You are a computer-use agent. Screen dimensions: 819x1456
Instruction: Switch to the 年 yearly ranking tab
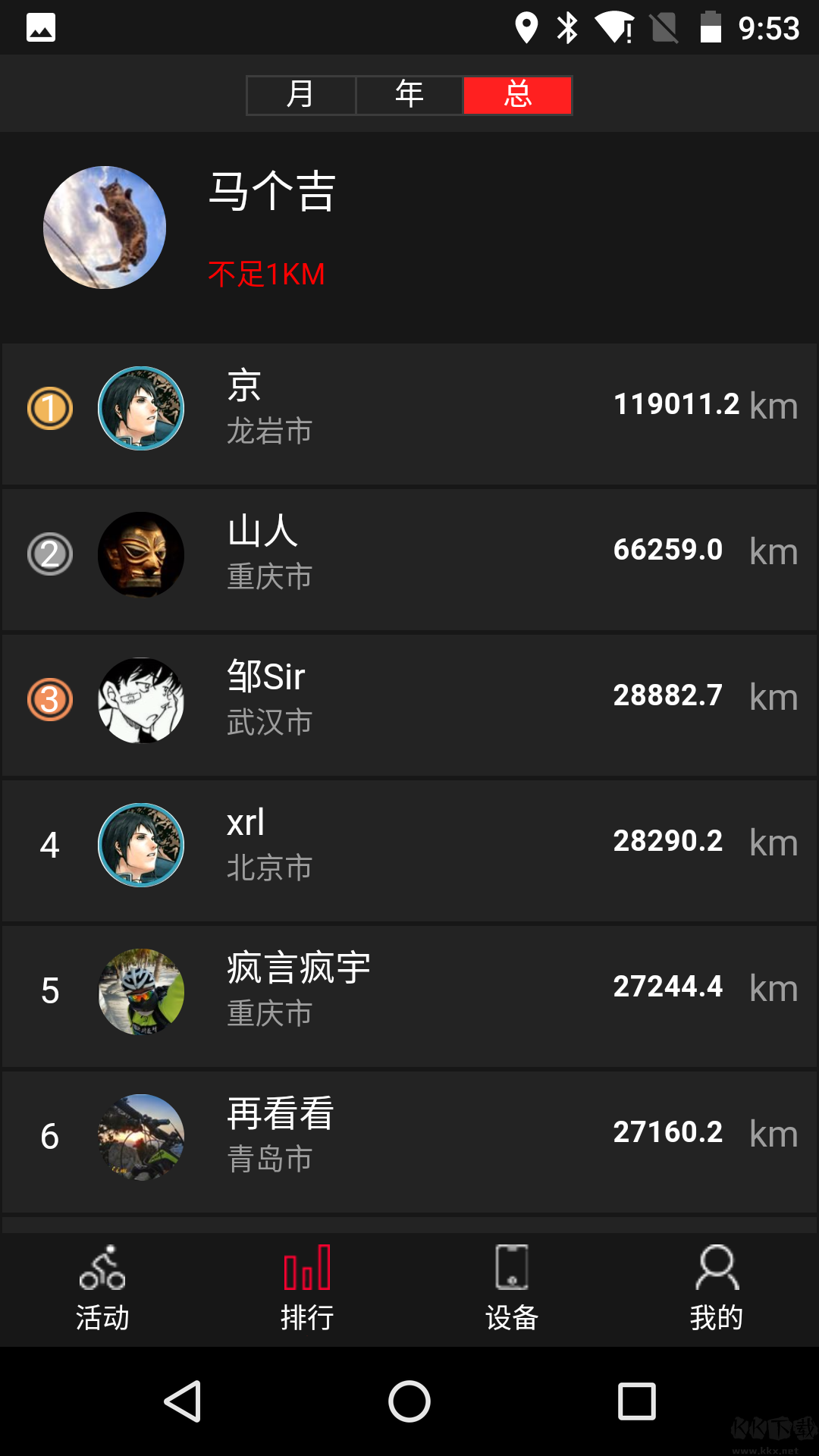pyautogui.click(x=409, y=94)
